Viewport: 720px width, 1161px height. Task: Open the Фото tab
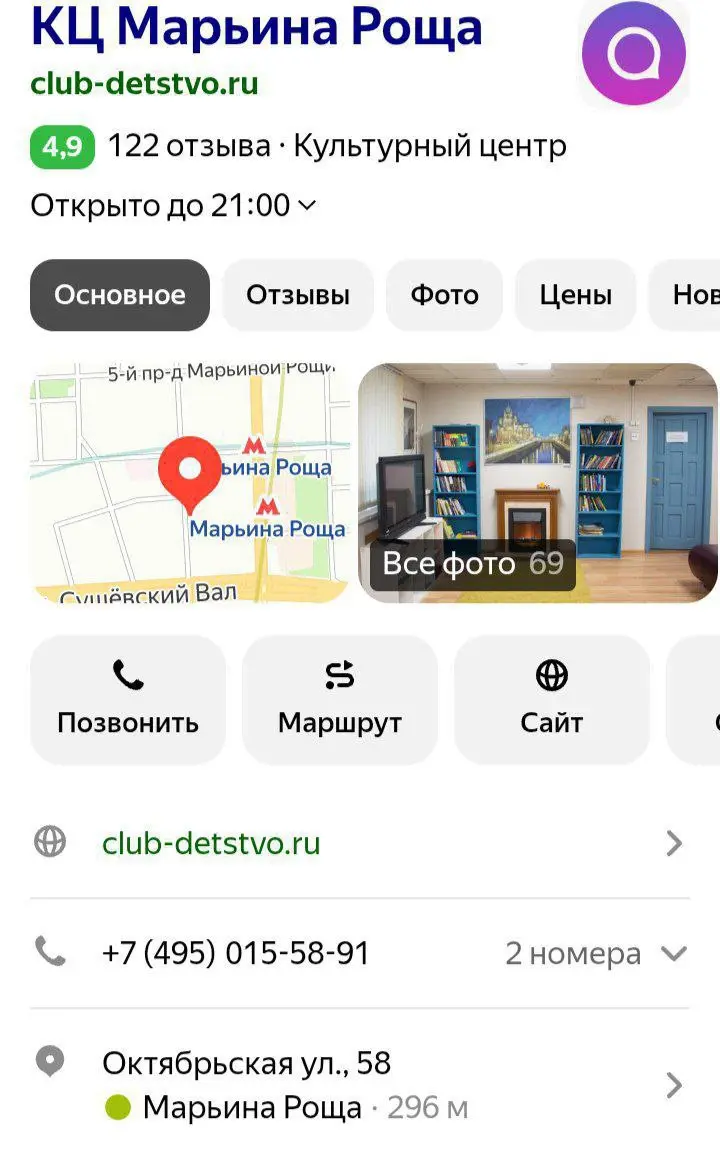coord(444,294)
